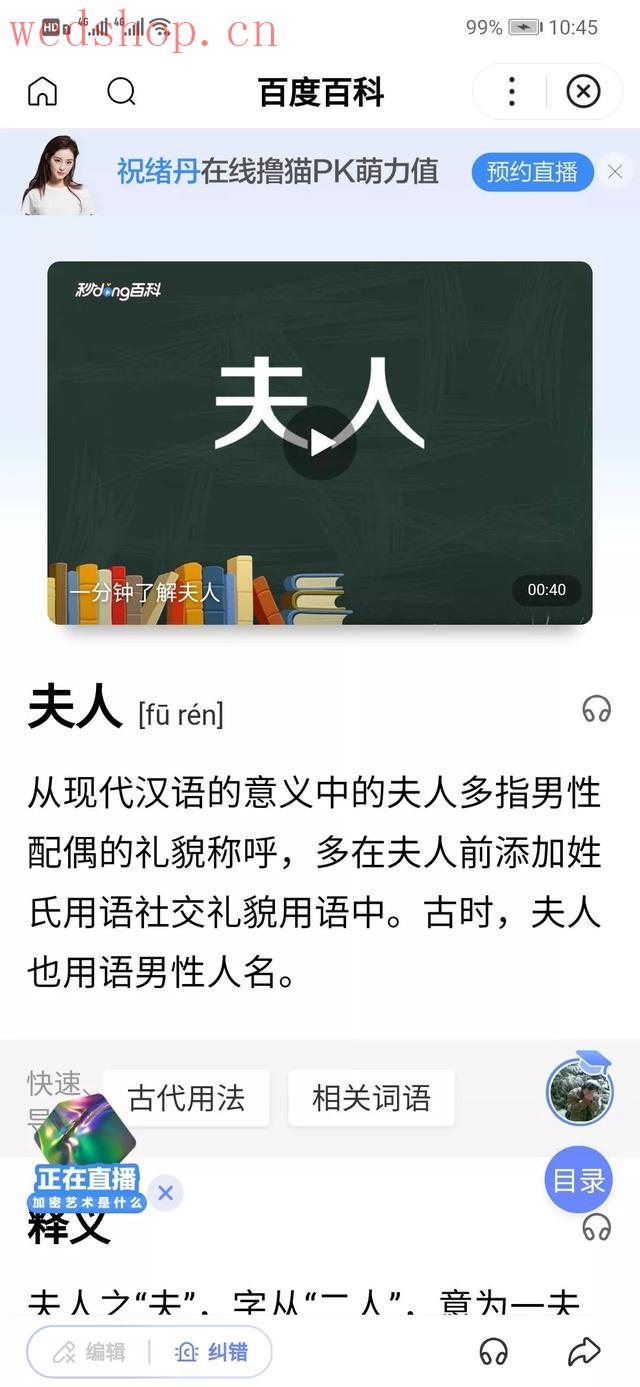The image size is (640, 1387).
Task: Open the search icon in the top bar
Action: [121, 92]
